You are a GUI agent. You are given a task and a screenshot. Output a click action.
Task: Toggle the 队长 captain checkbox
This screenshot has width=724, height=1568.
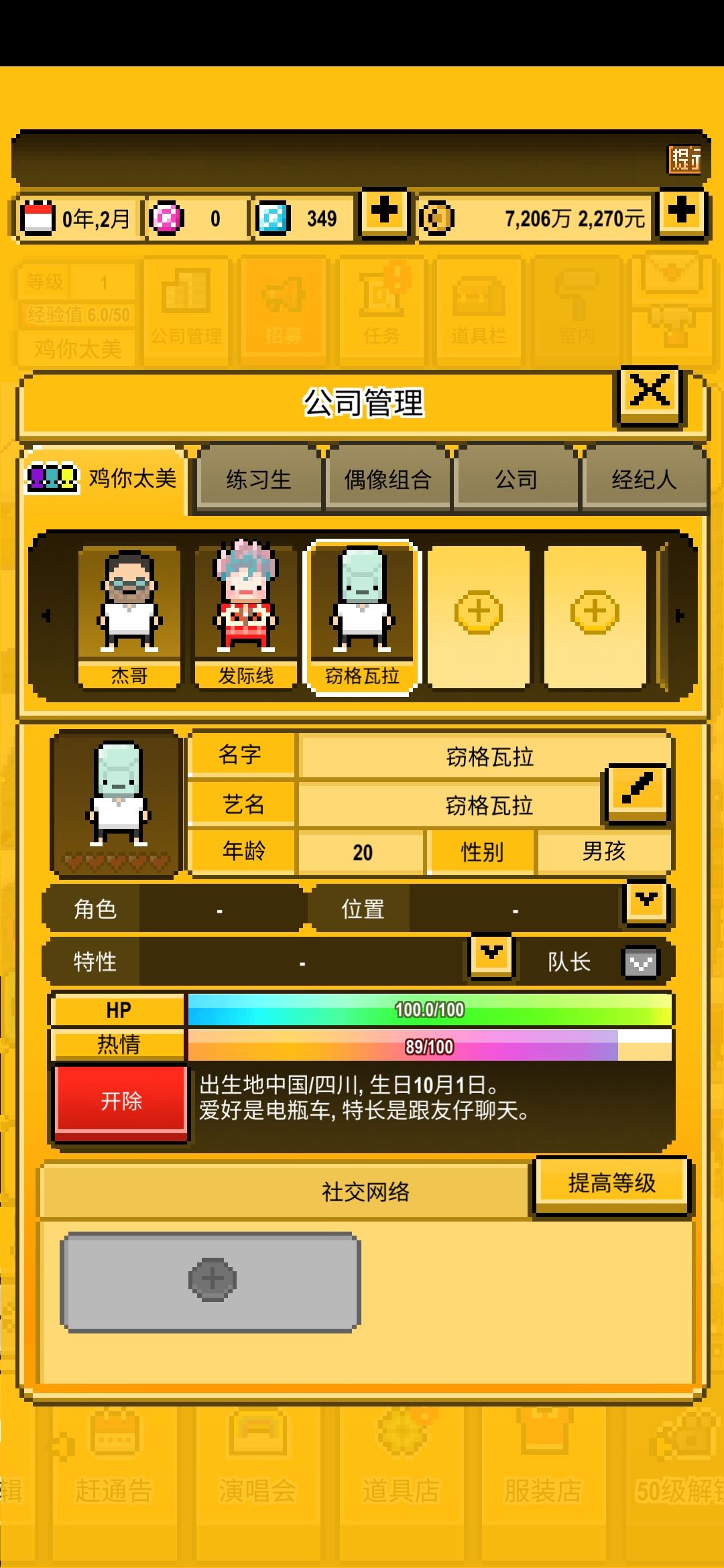[640, 961]
